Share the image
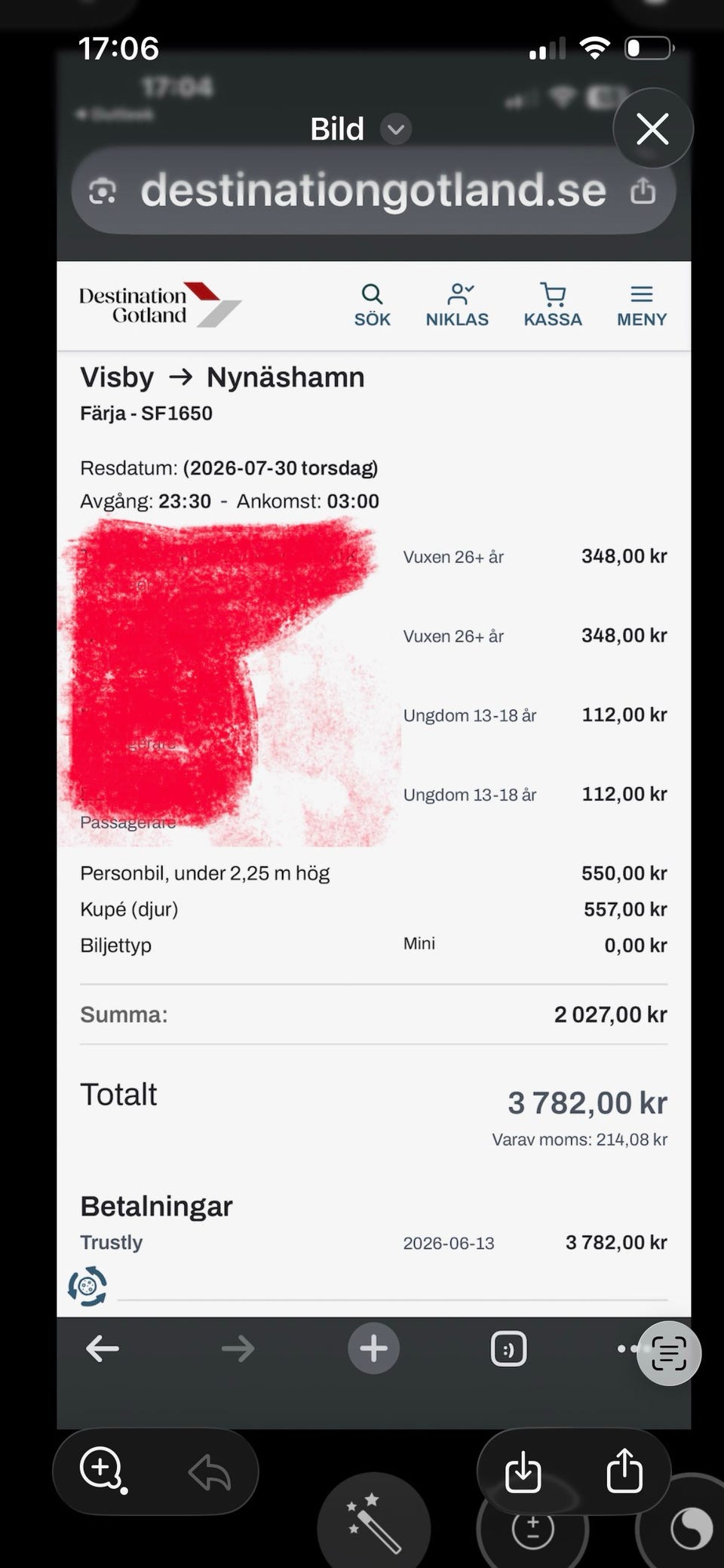 [x=624, y=1470]
